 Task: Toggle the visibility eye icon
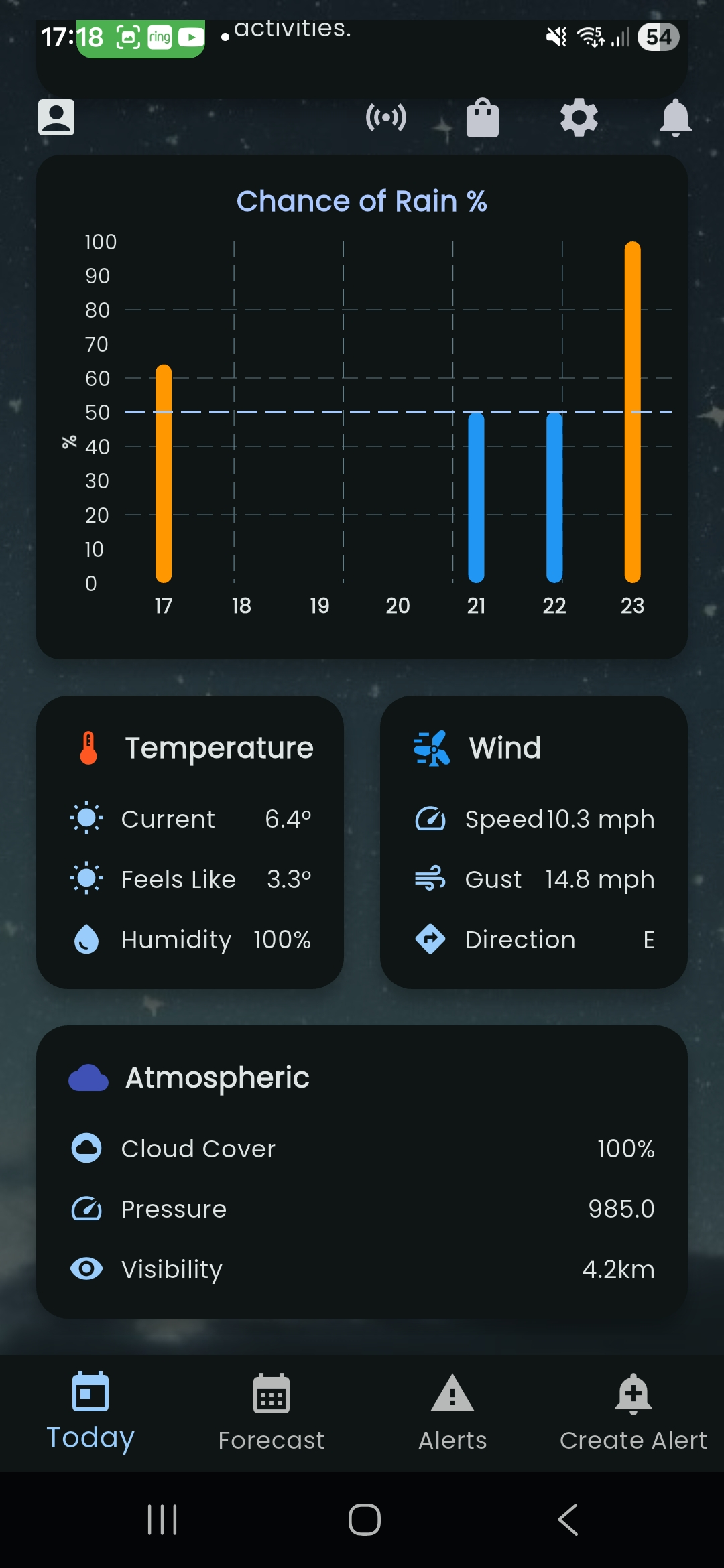click(x=86, y=1268)
